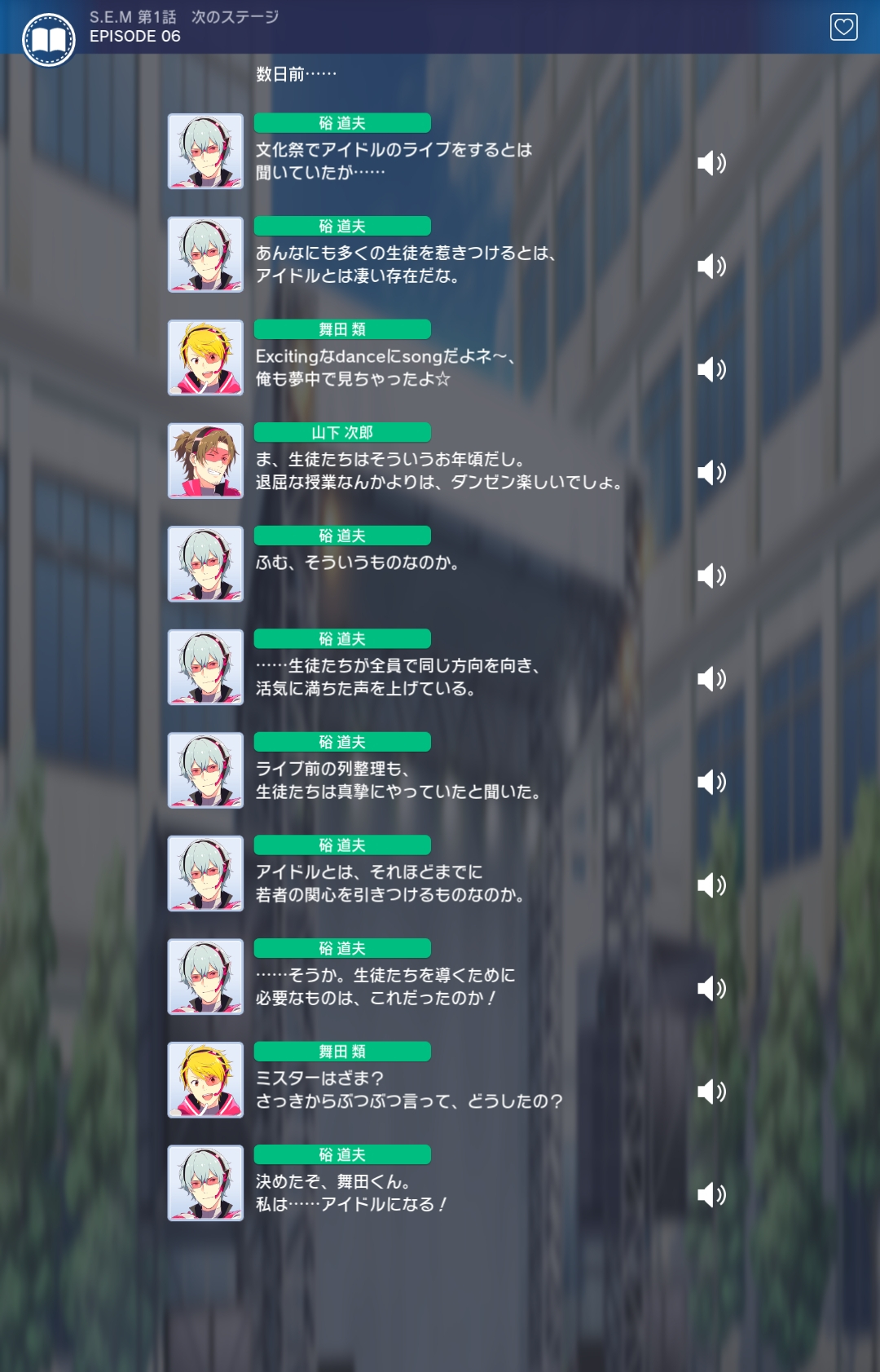The height and width of the screenshot is (1372, 880).
Task: Play voice for 生徒たちが全員で同じ方向 line
Action: (711, 679)
